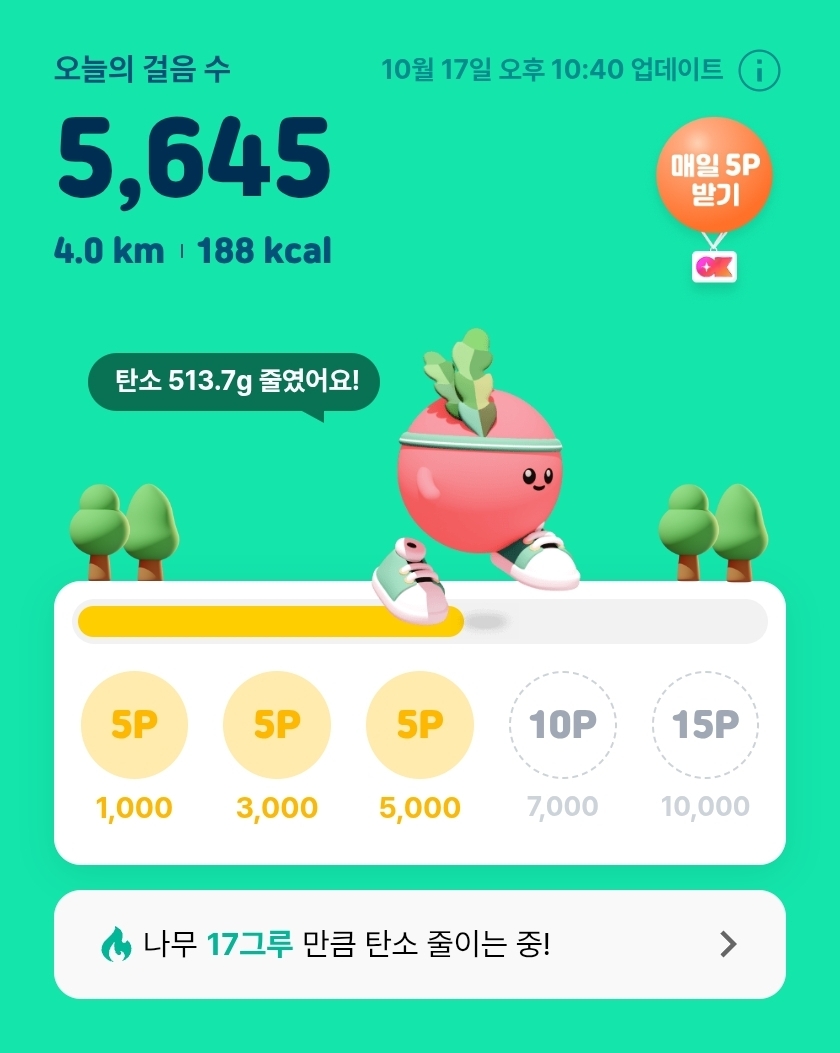Open the 나무 17그루 carbon reduction row

pos(420,944)
